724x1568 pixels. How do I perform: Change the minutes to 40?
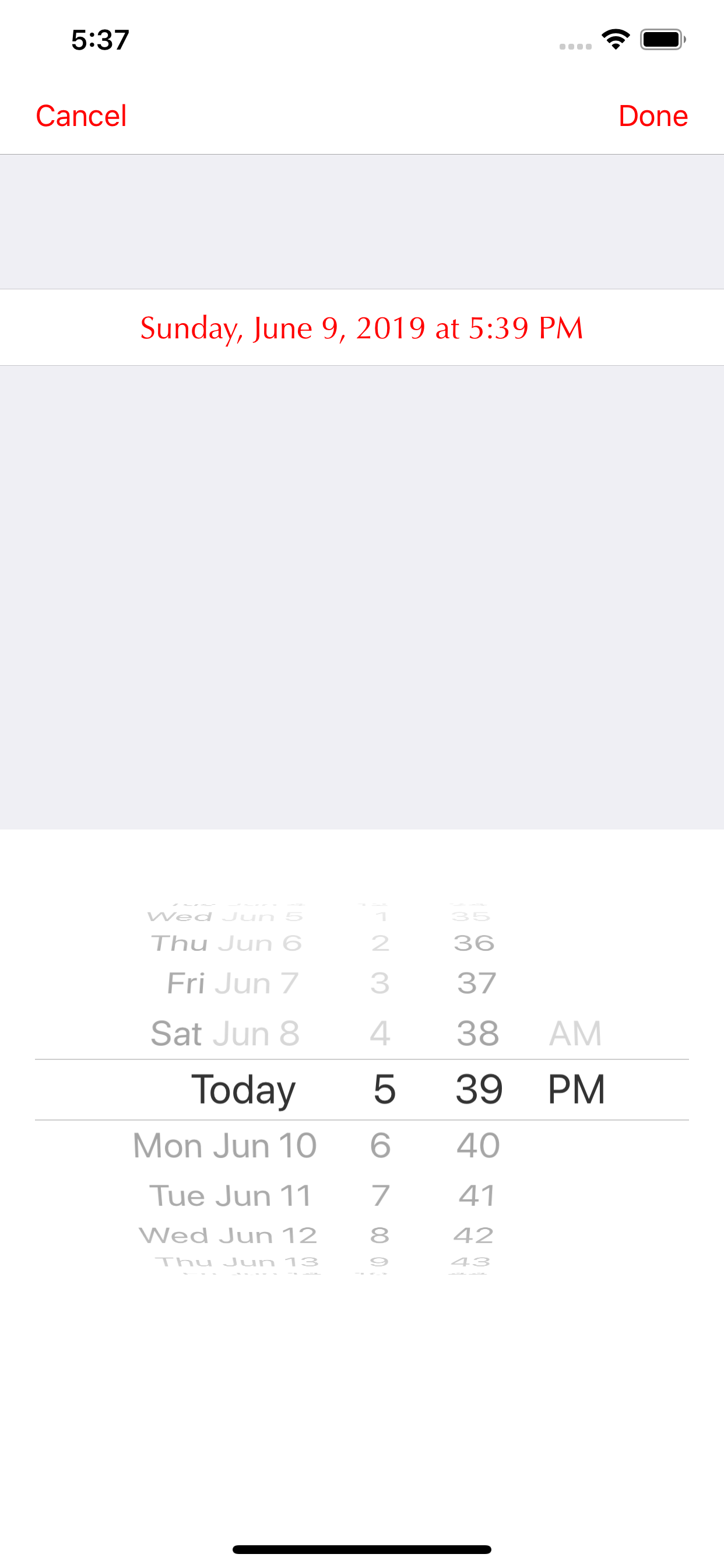(x=478, y=1146)
